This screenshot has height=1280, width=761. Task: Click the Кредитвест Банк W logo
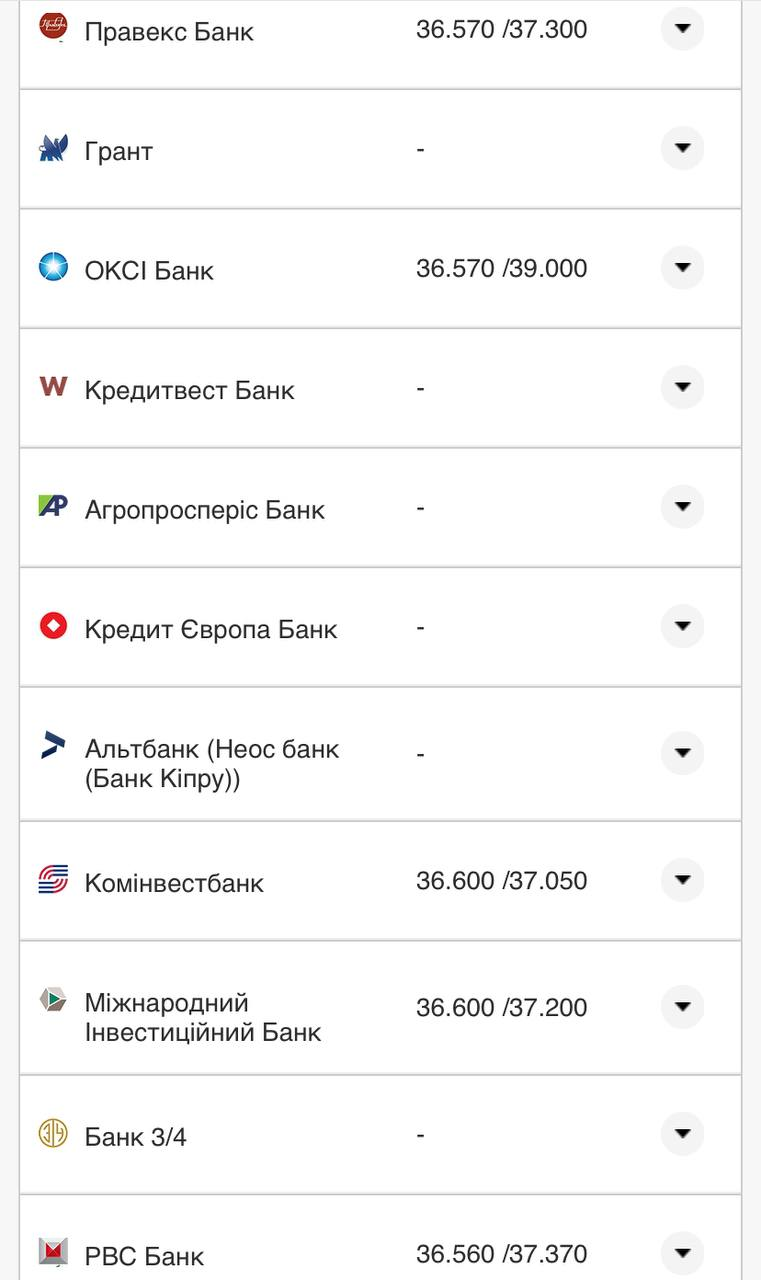pyautogui.click(x=53, y=388)
